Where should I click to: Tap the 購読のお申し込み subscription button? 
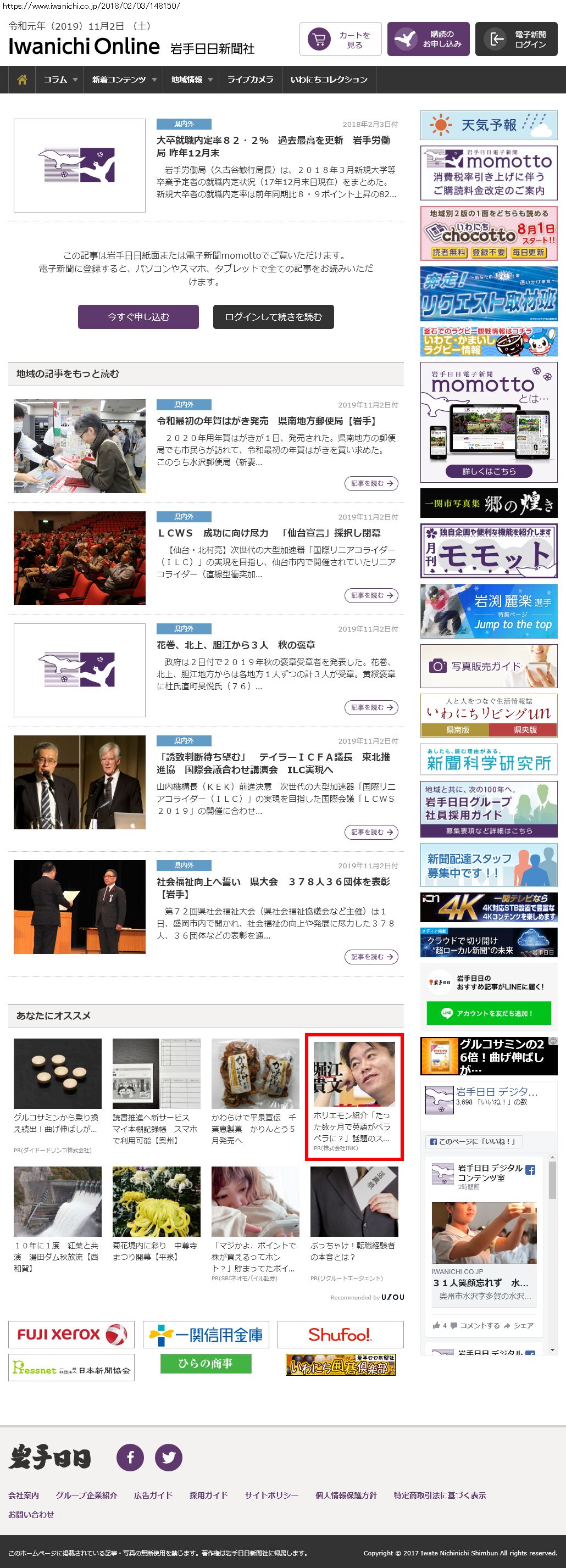[428, 40]
